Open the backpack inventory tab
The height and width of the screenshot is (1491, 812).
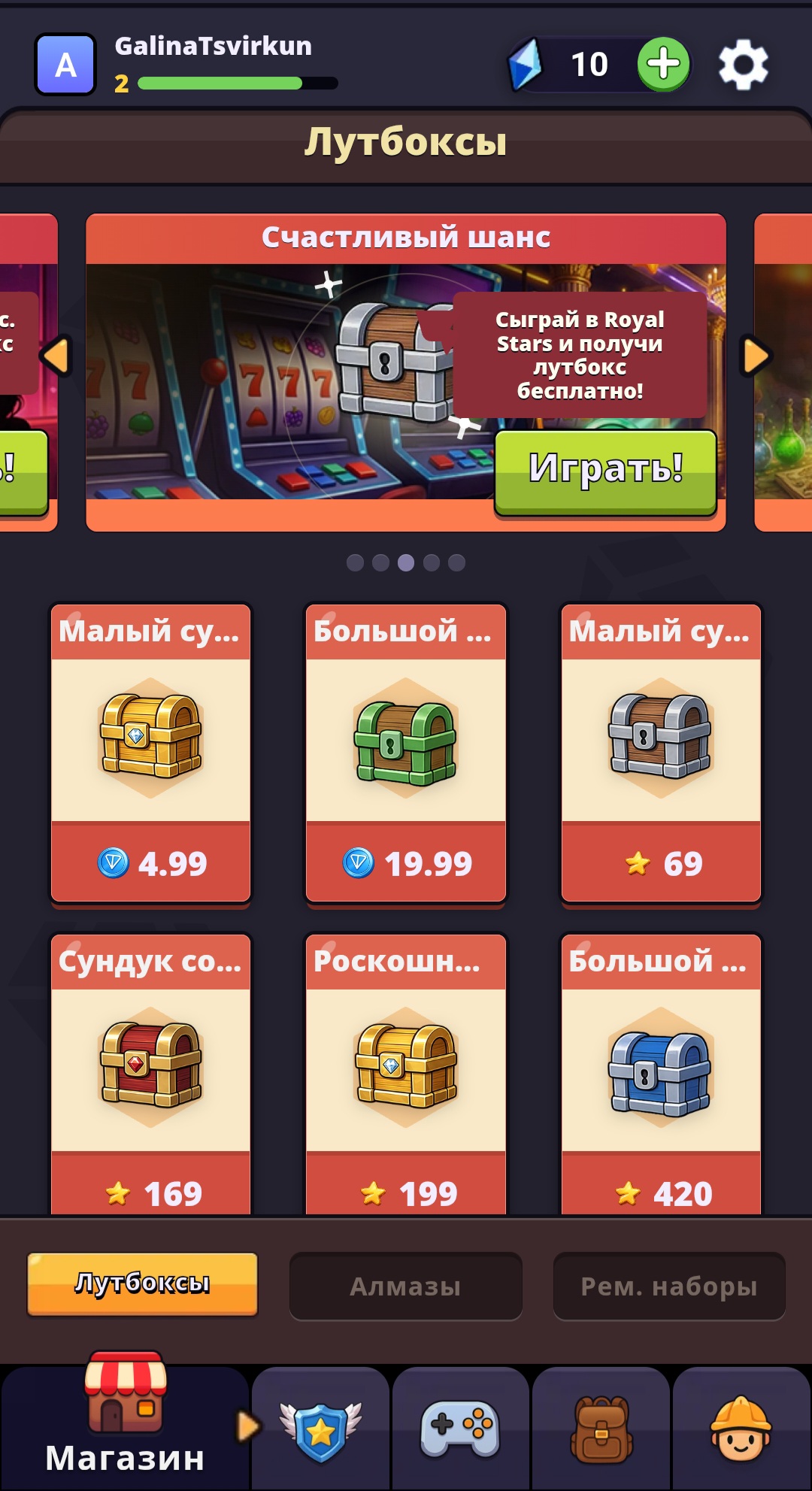point(601,1430)
